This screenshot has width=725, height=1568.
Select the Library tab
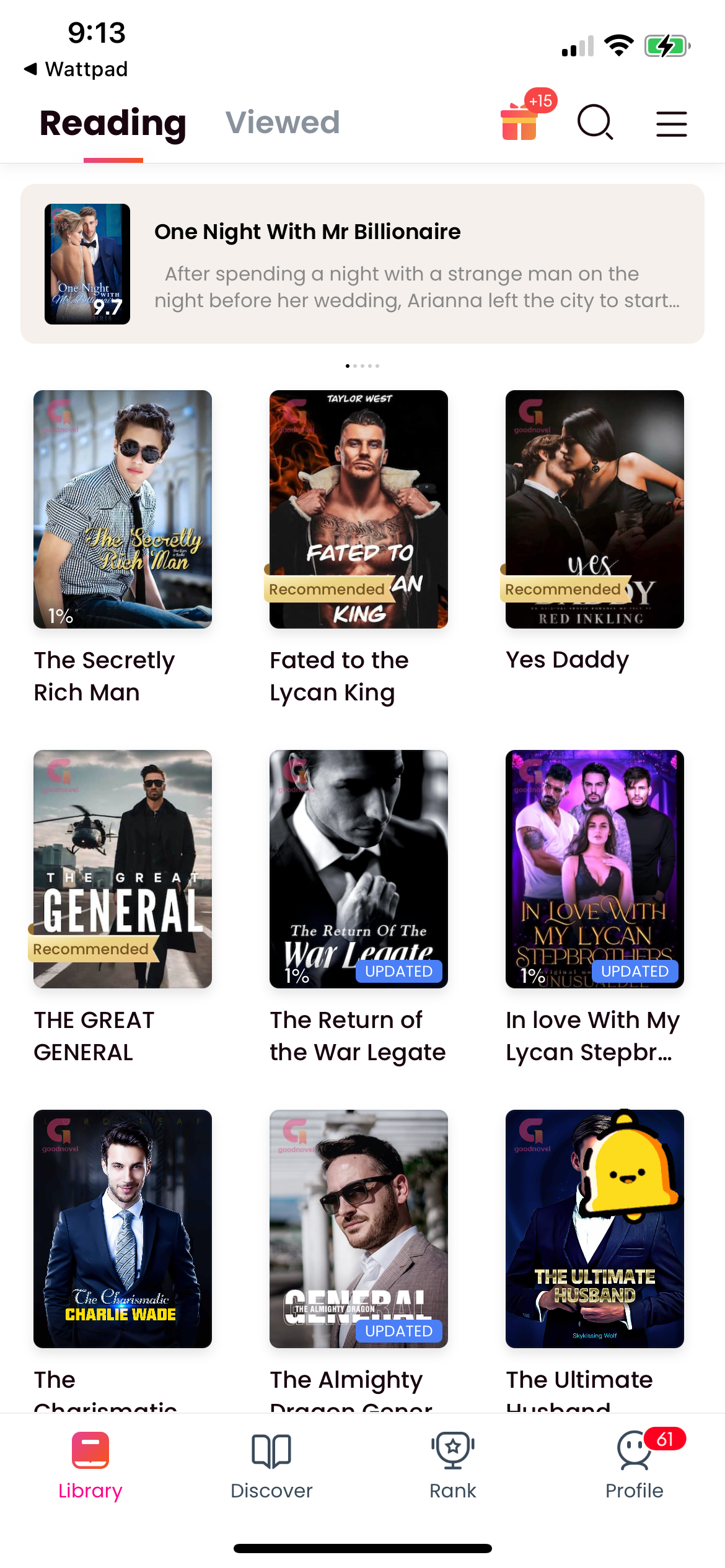90,1465
